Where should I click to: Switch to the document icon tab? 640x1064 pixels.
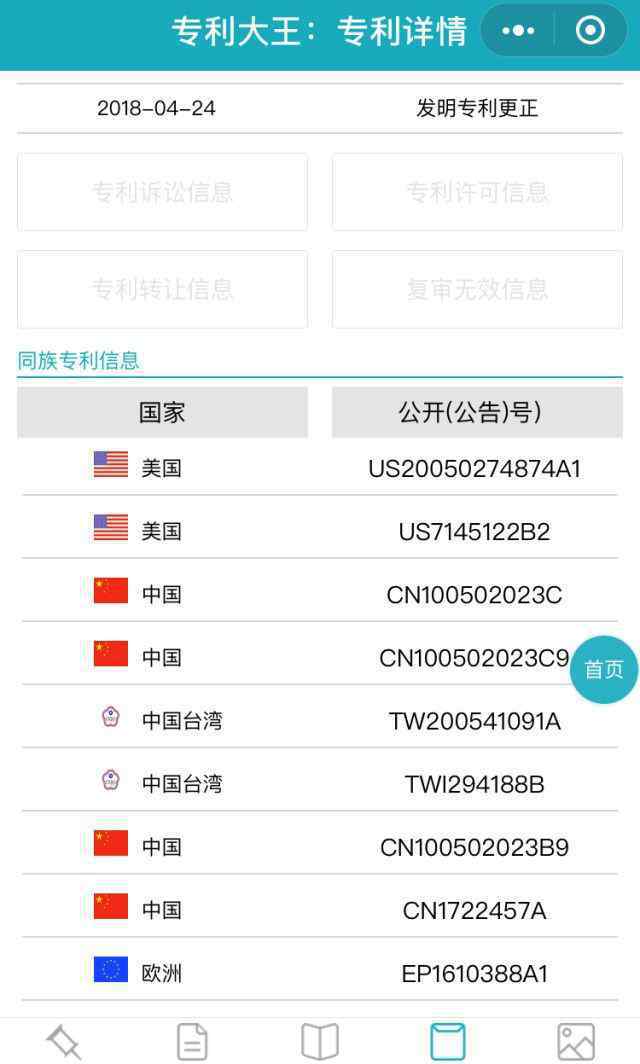click(x=192, y=1042)
